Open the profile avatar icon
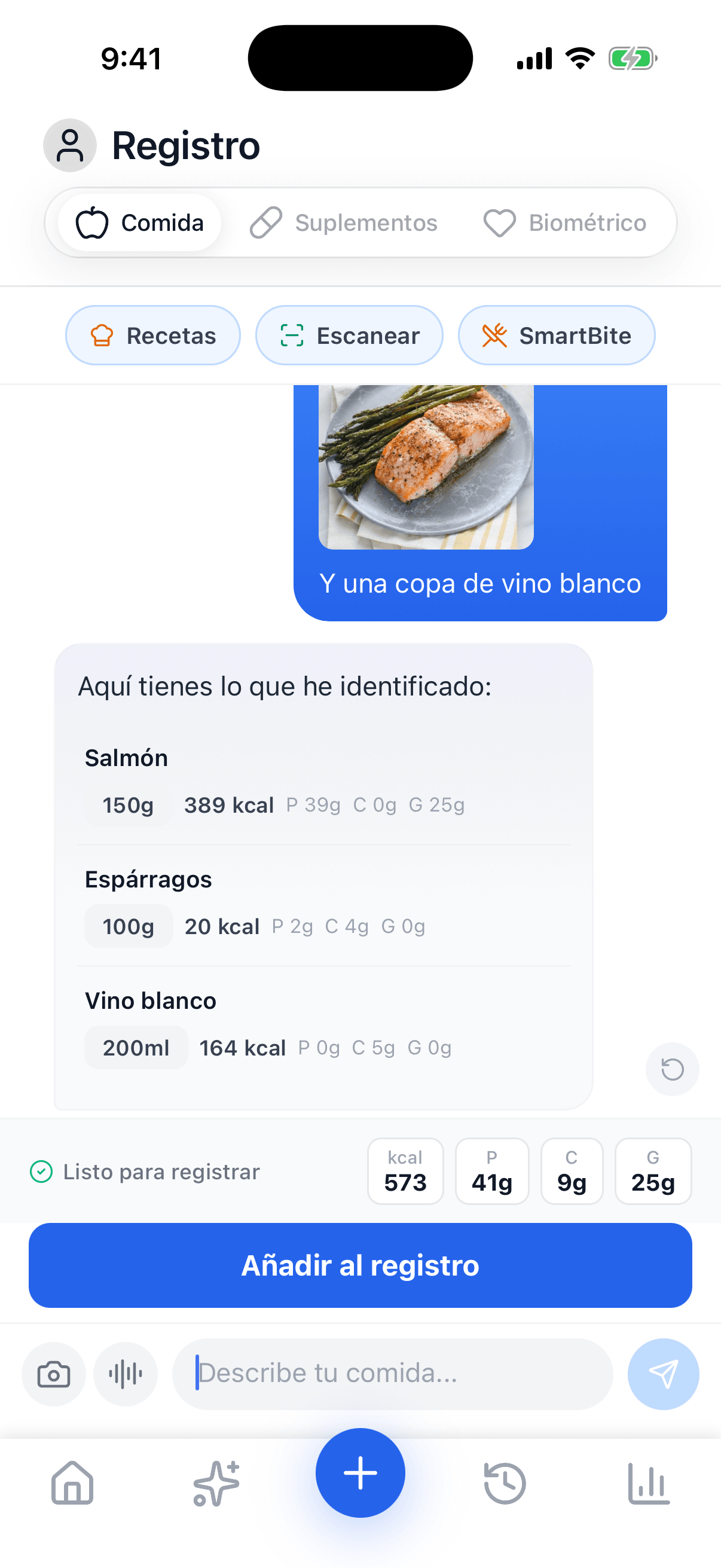This screenshot has width=721, height=1568. pyautogui.click(x=70, y=145)
